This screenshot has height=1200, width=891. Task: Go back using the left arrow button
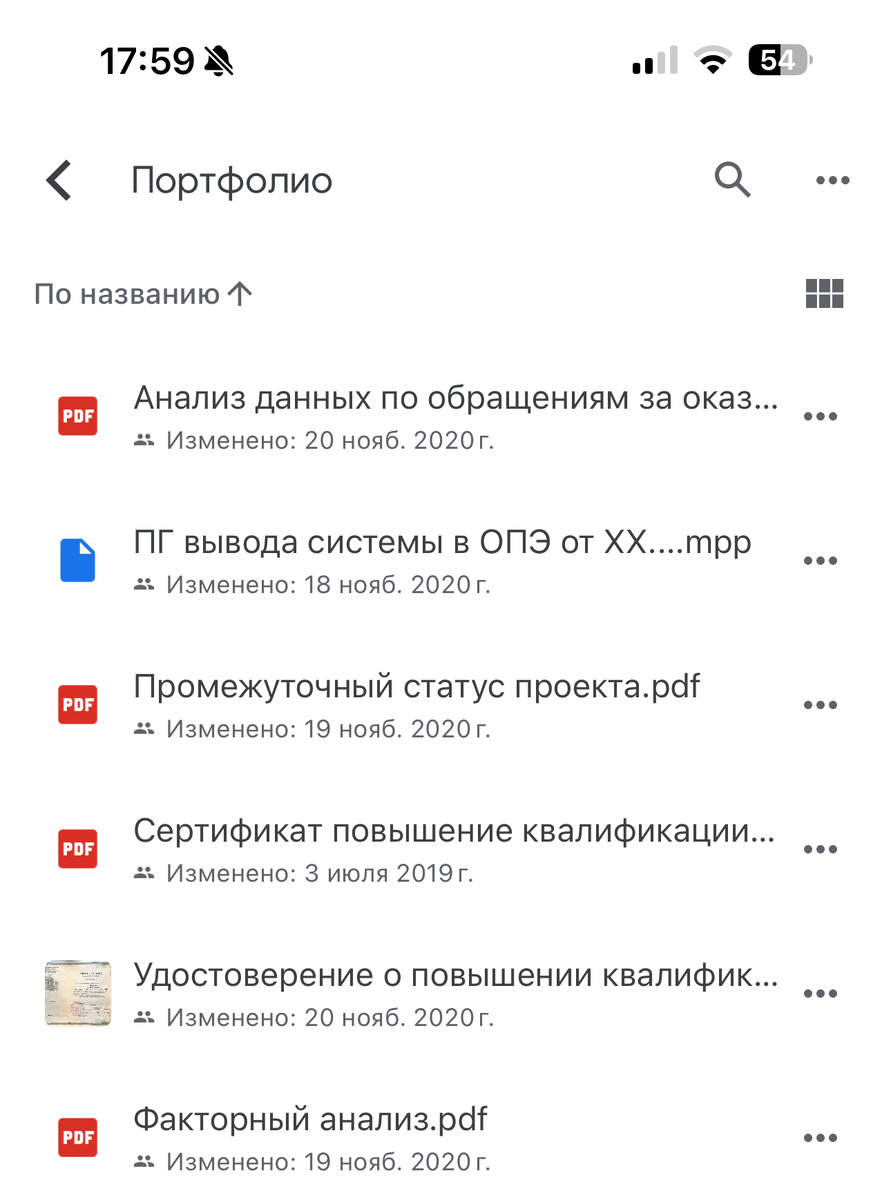(57, 180)
